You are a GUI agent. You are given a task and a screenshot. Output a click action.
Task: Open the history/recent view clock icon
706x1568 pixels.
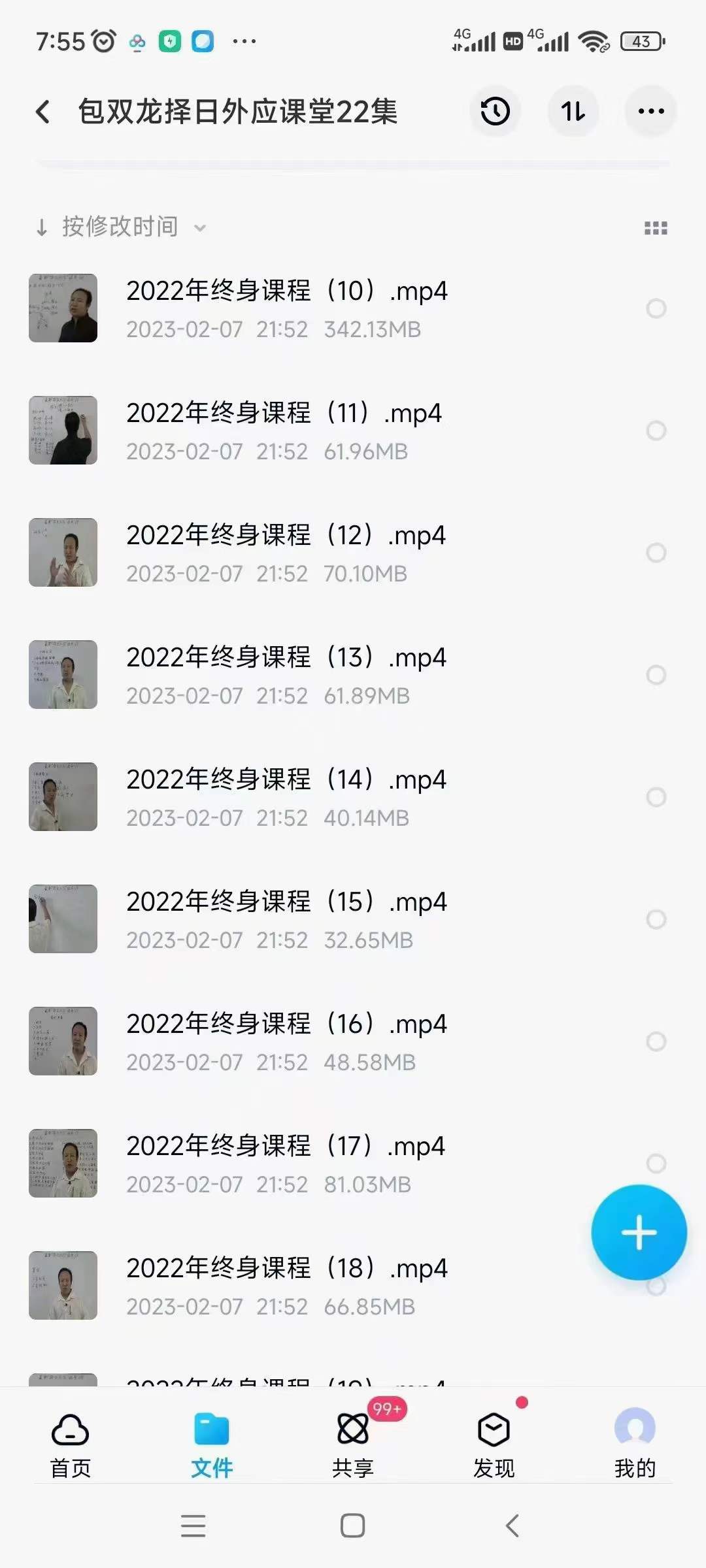pos(495,111)
